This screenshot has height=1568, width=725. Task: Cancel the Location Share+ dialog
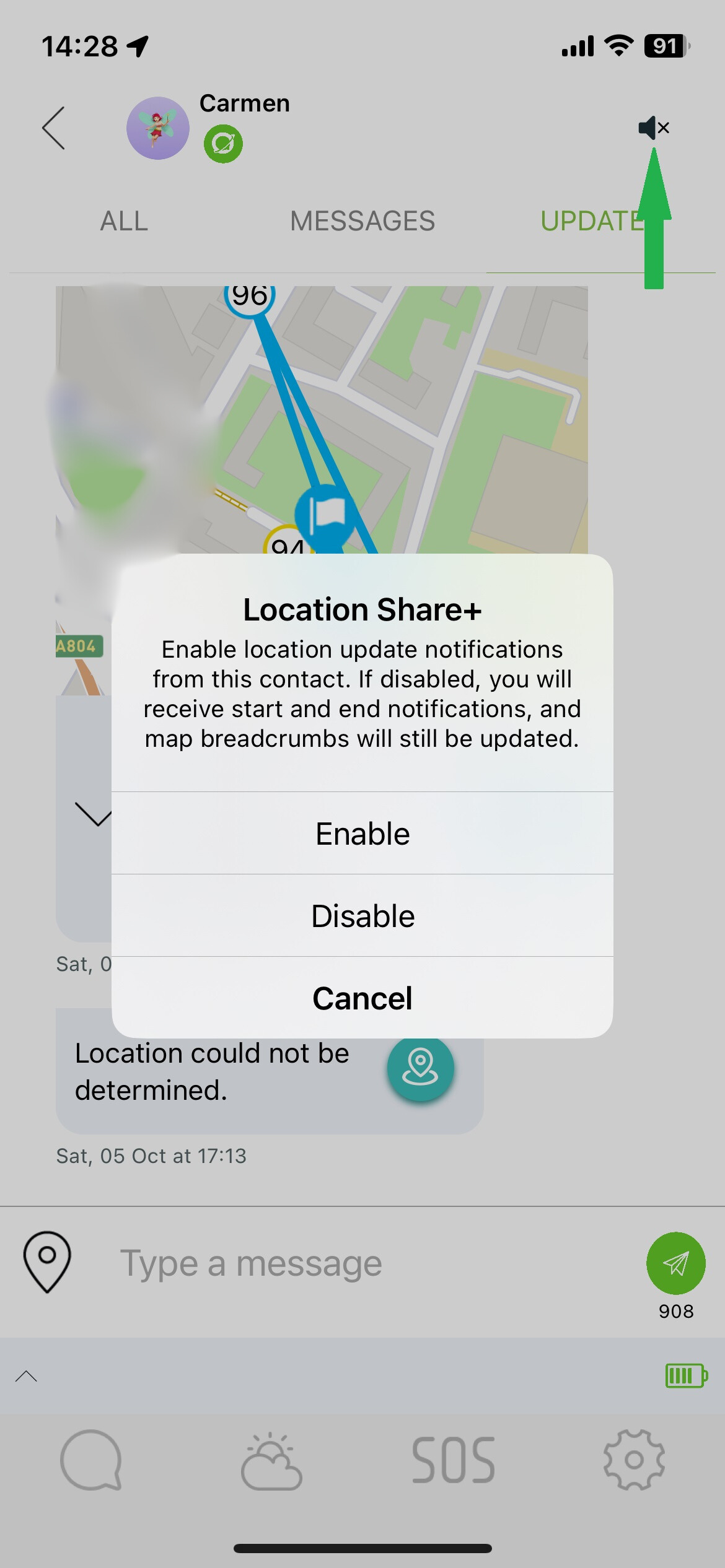(362, 997)
